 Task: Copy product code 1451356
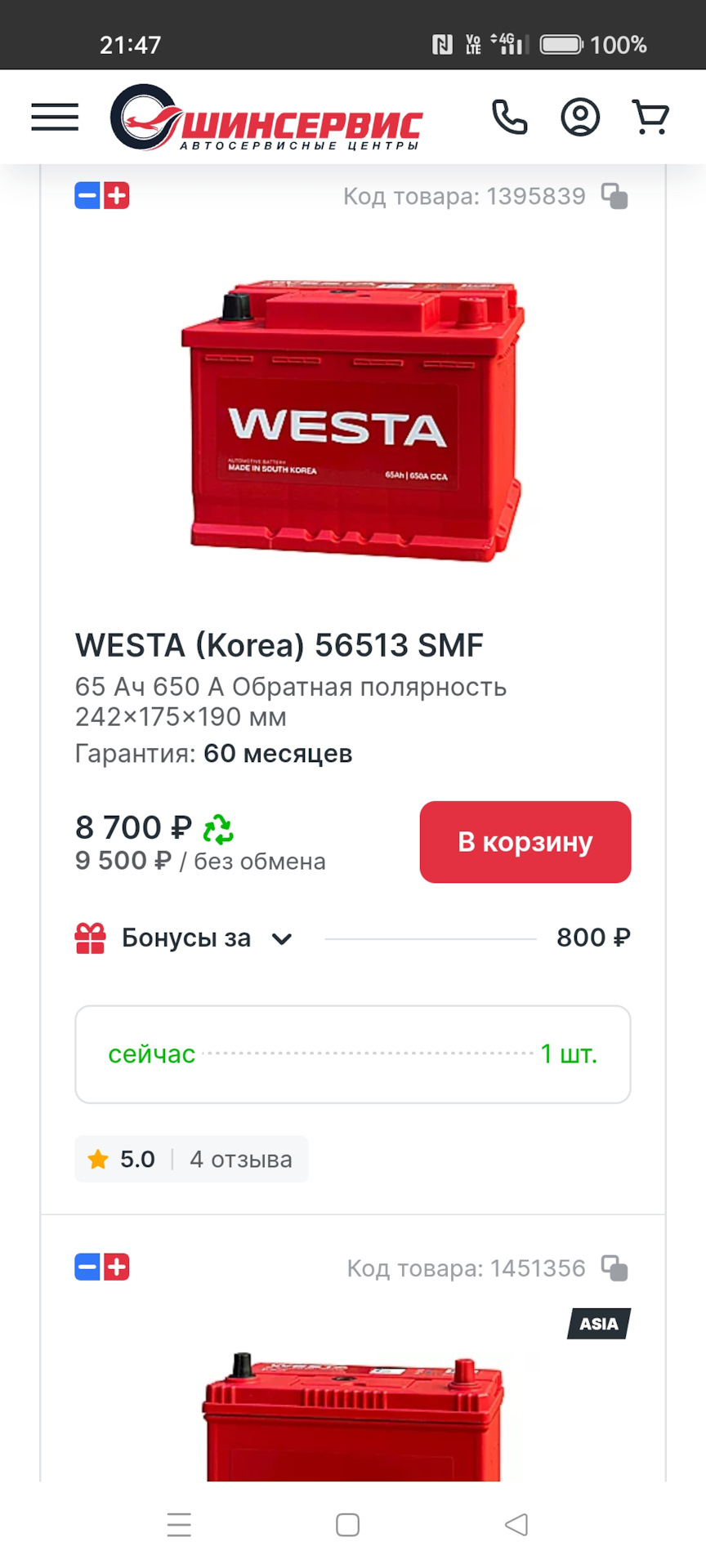coord(614,1268)
